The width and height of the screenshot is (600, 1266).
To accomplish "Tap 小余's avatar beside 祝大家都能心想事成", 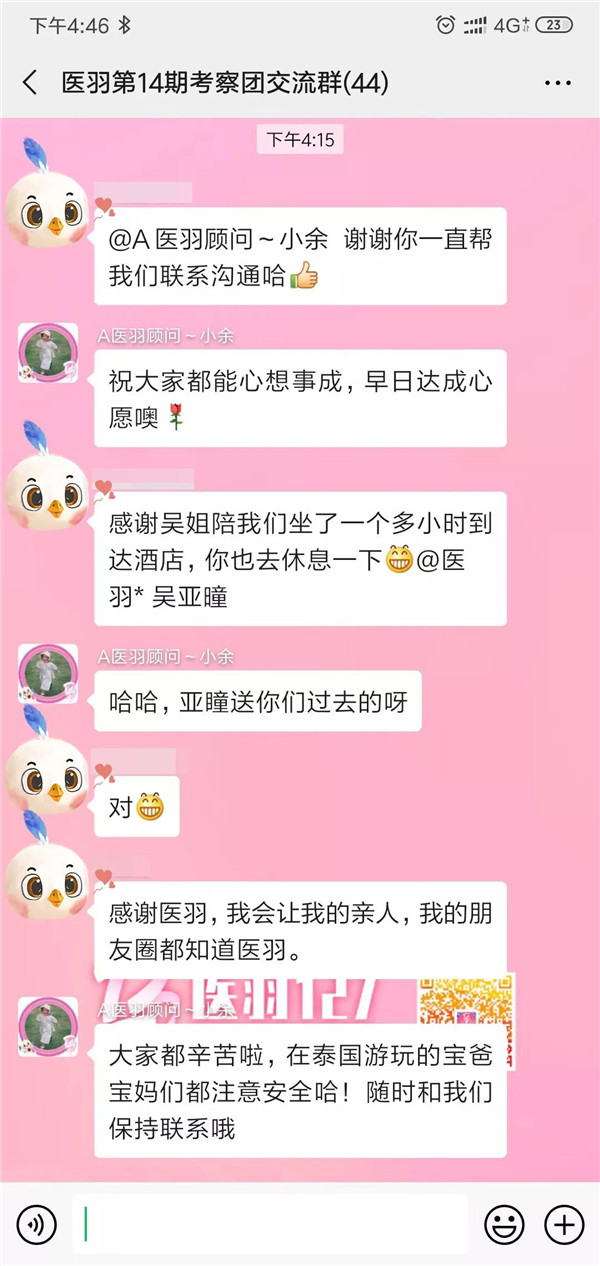I will (x=47, y=353).
